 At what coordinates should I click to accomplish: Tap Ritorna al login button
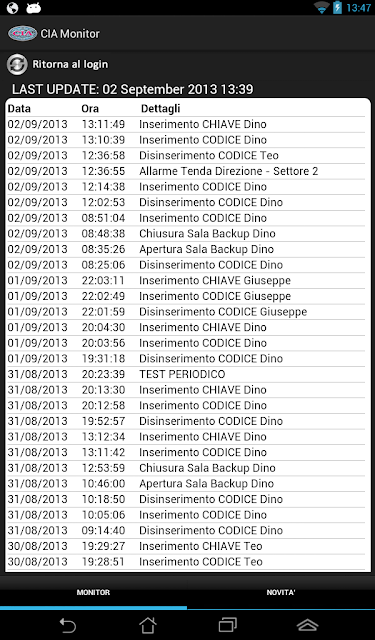(x=58, y=64)
